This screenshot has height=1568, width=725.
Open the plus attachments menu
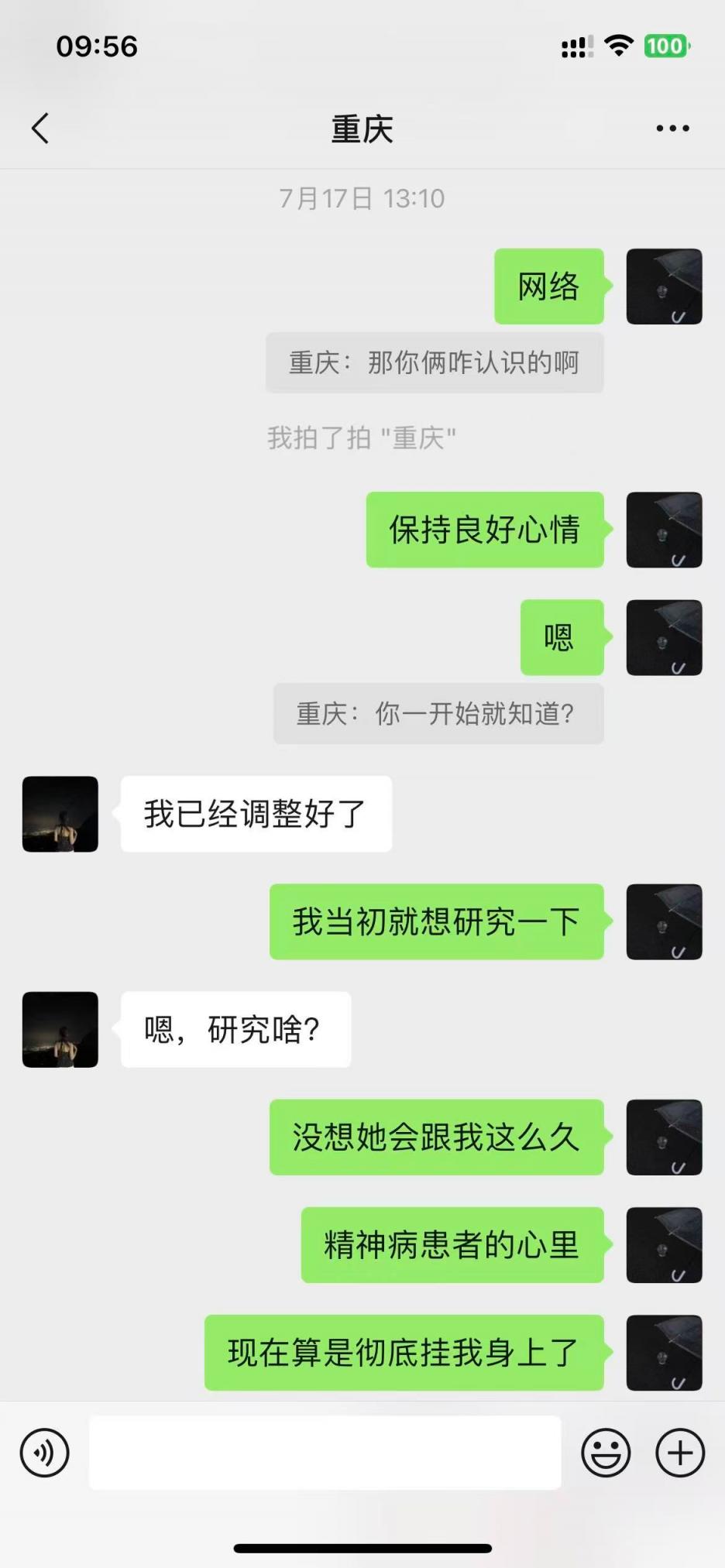click(x=680, y=1453)
